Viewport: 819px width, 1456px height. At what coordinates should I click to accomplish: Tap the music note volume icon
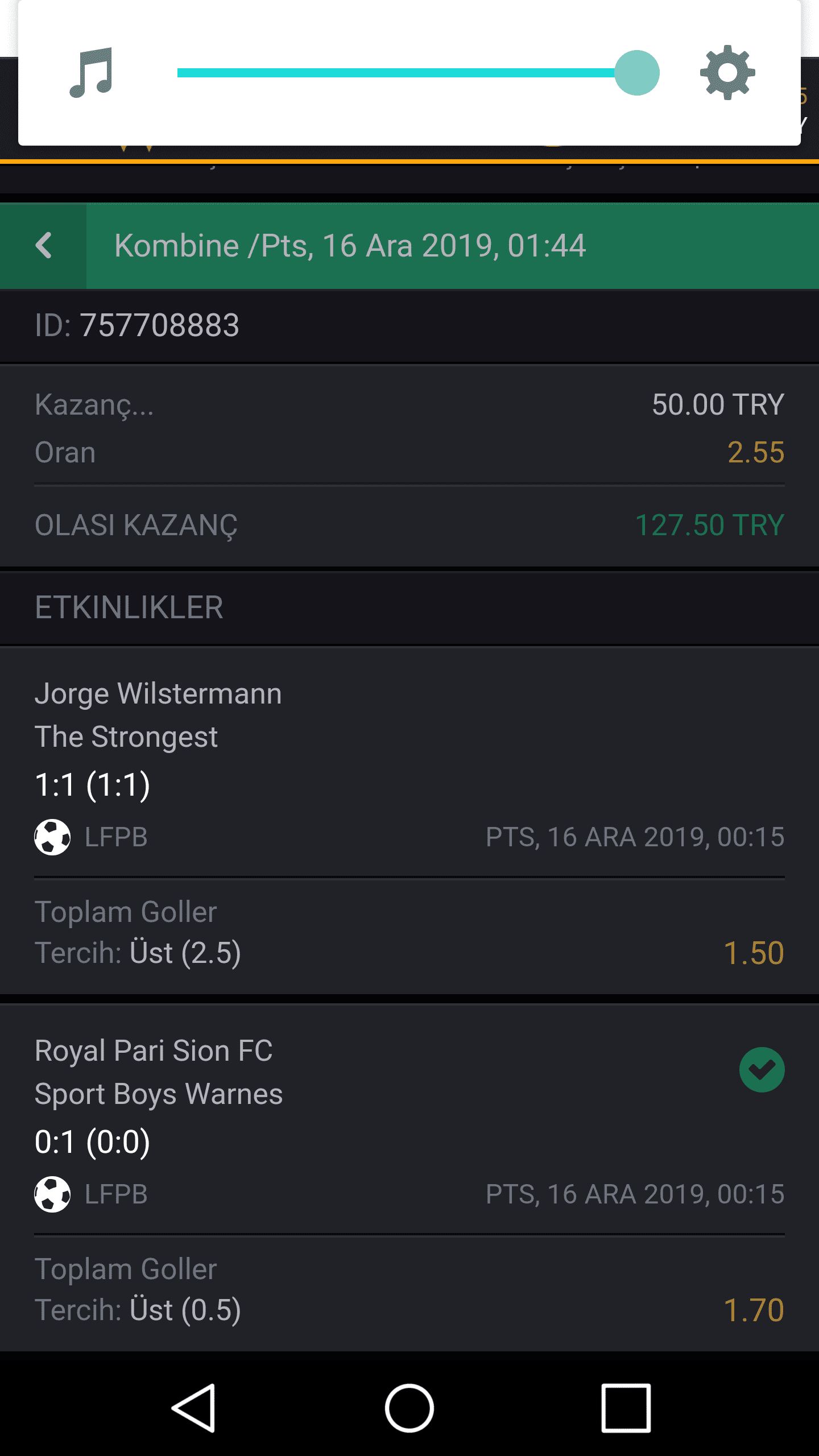(x=92, y=73)
